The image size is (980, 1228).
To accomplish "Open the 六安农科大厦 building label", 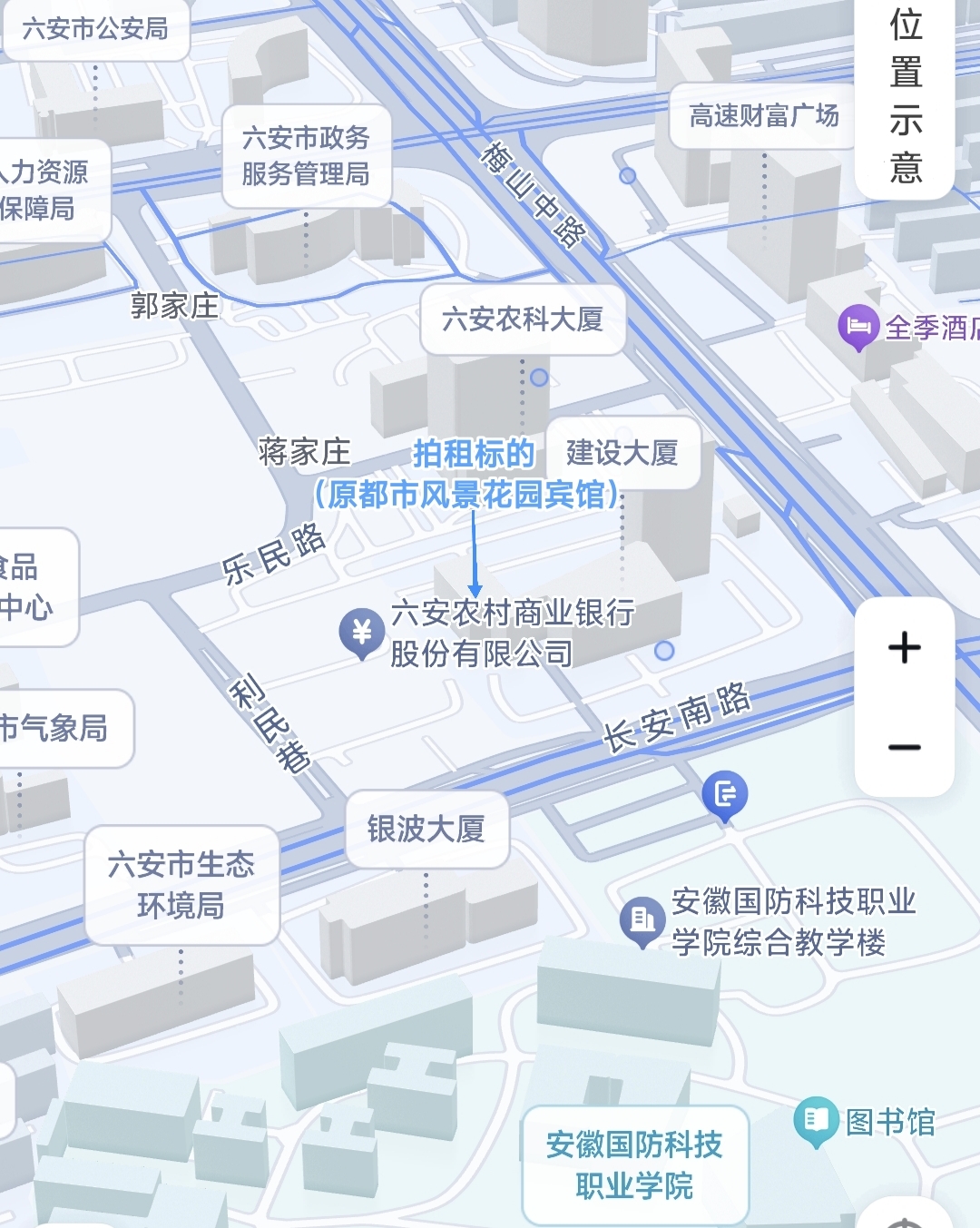I will click(x=523, y=319).
